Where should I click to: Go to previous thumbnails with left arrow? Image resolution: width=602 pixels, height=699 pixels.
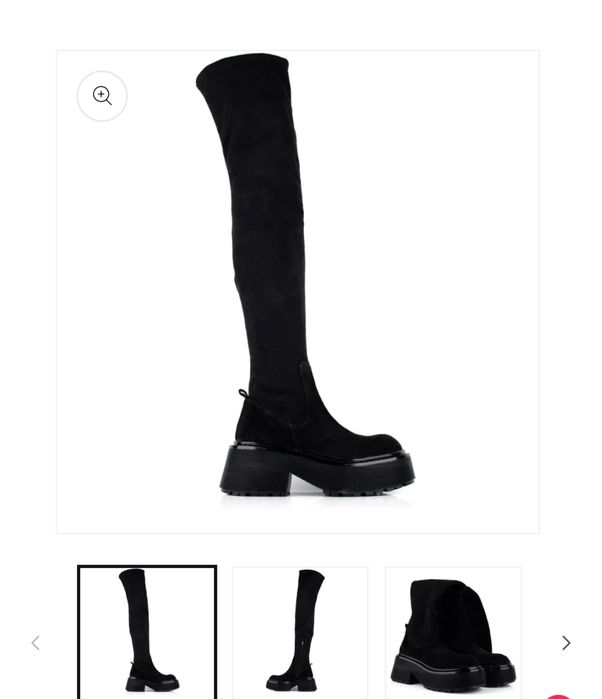pos(35,643)
